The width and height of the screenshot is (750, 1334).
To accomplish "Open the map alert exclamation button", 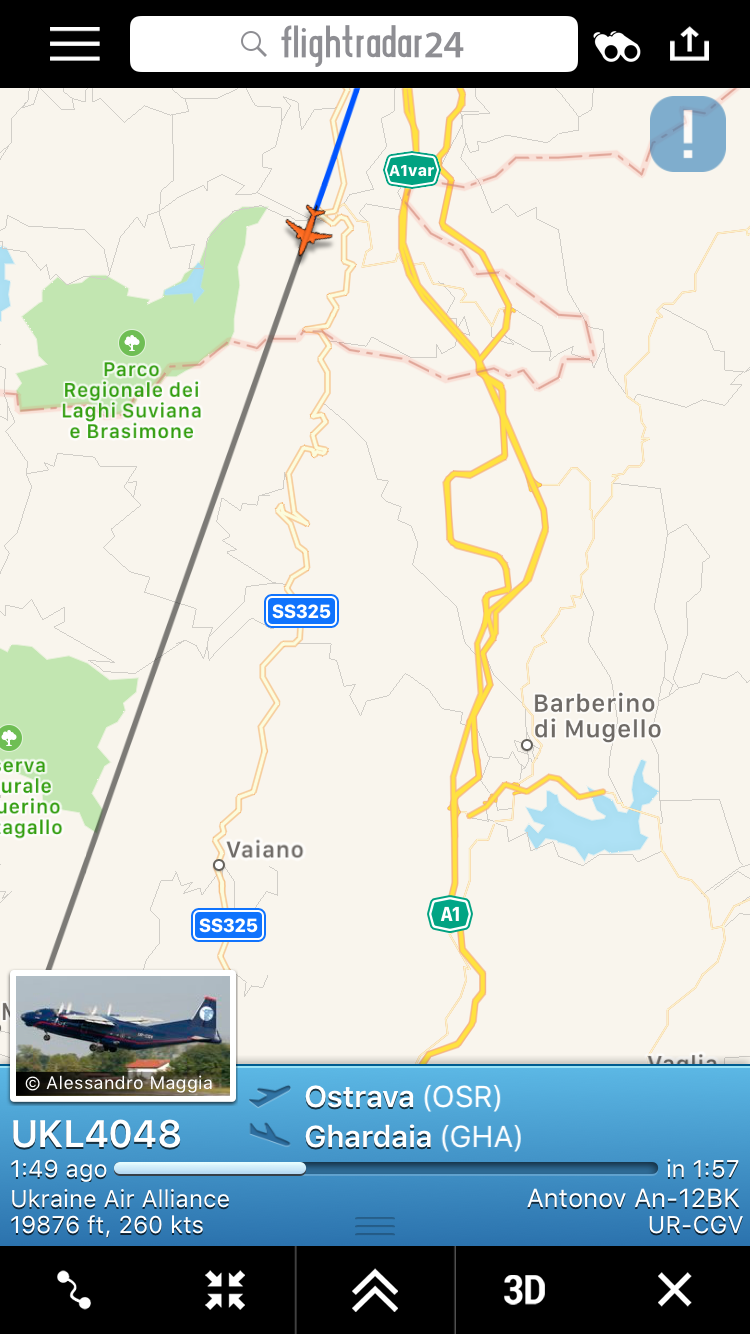I will [688, 134].
